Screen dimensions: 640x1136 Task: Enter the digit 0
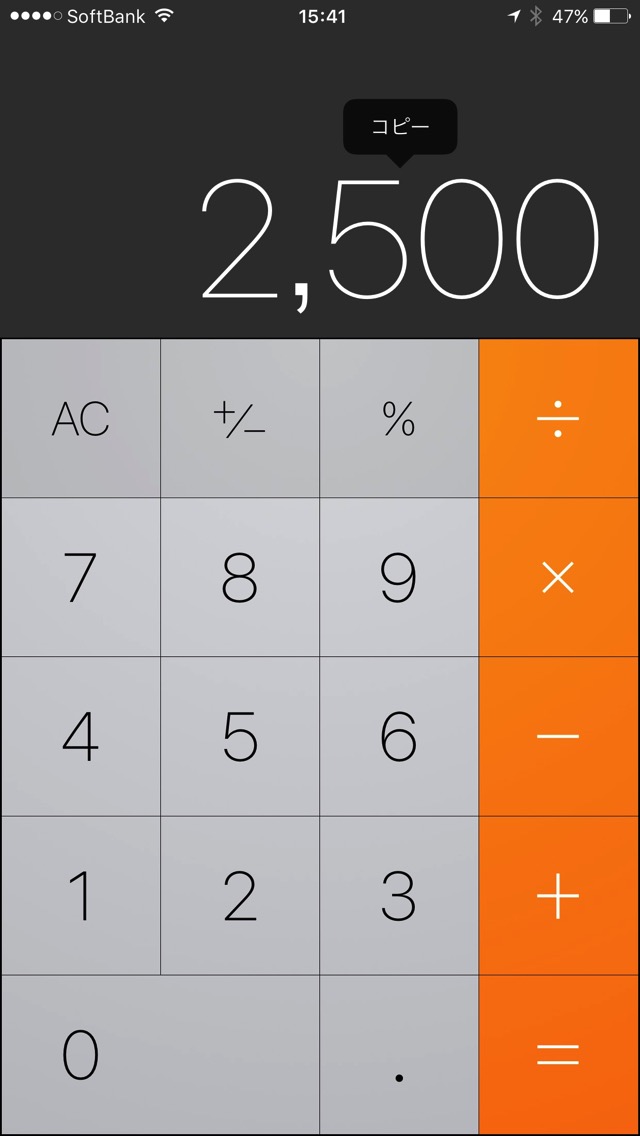pyautogui.click(x=160, y=1055)
